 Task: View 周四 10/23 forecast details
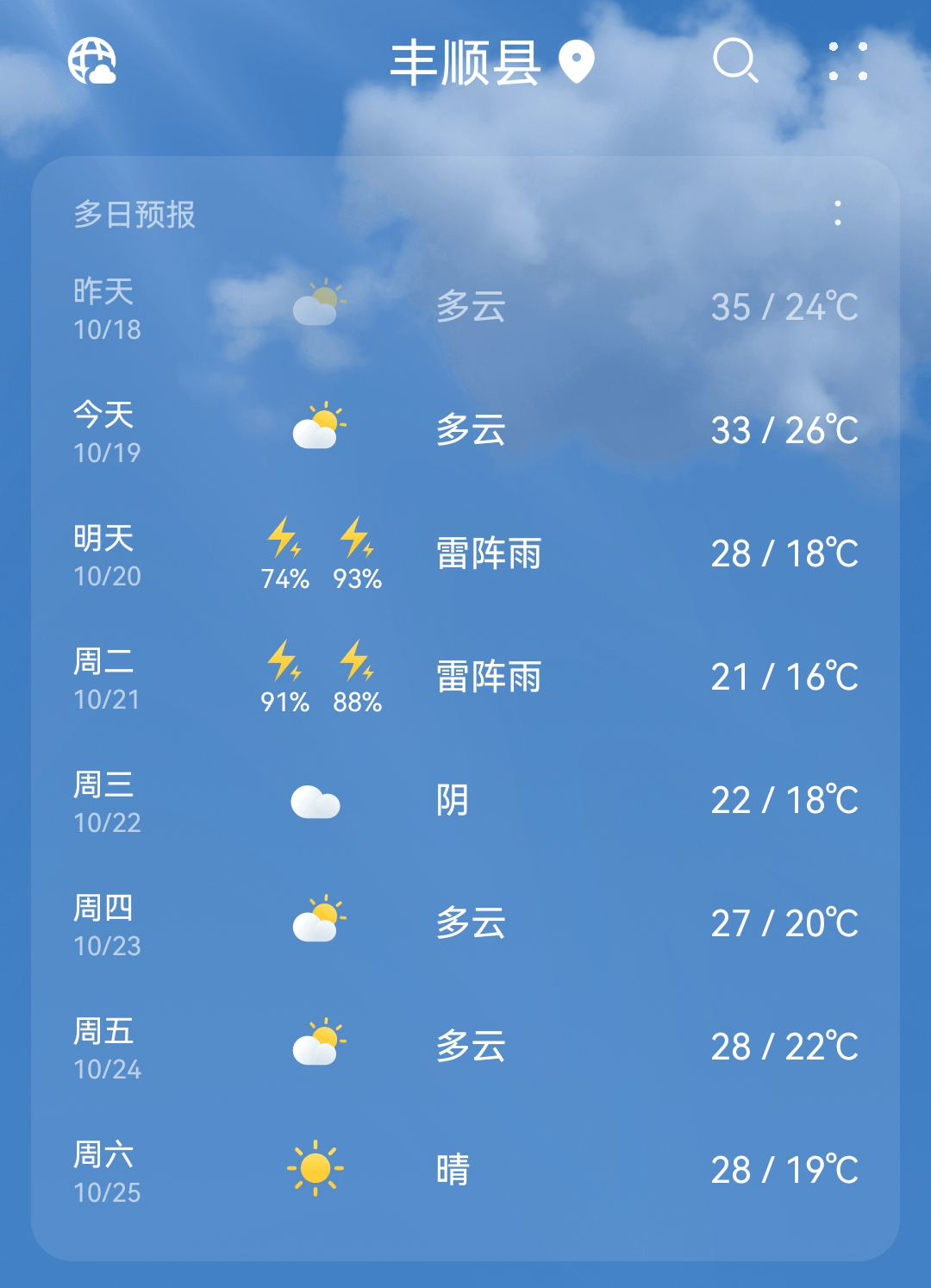click(465, 923)
